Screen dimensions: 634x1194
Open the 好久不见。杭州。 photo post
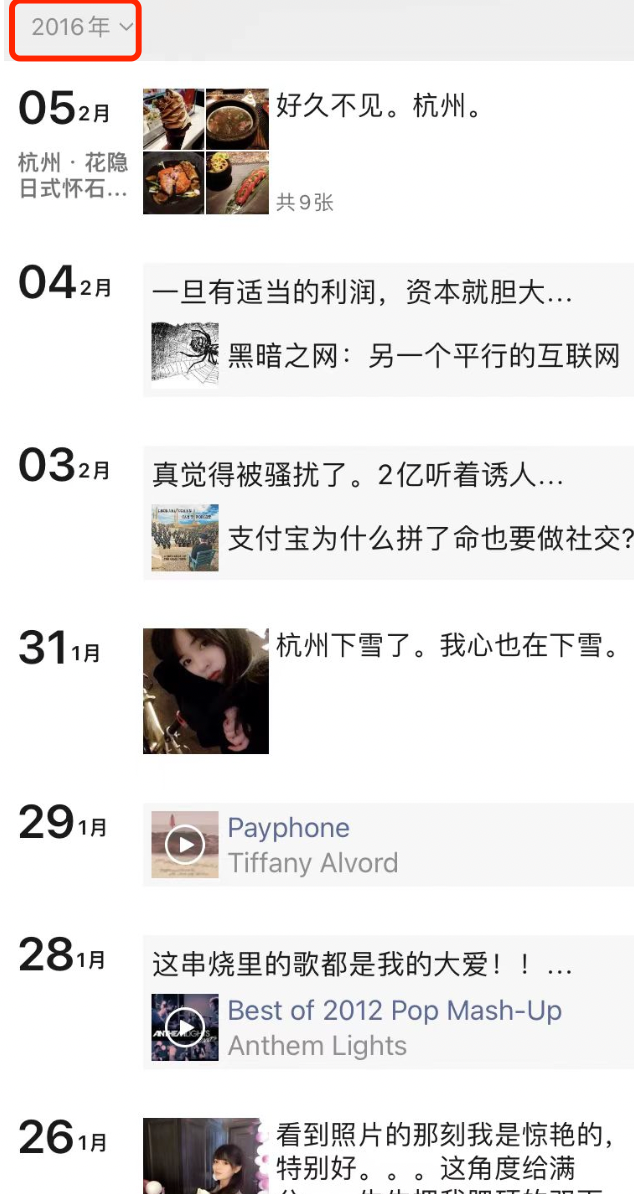pyautogui.click(x=205, y=151)
